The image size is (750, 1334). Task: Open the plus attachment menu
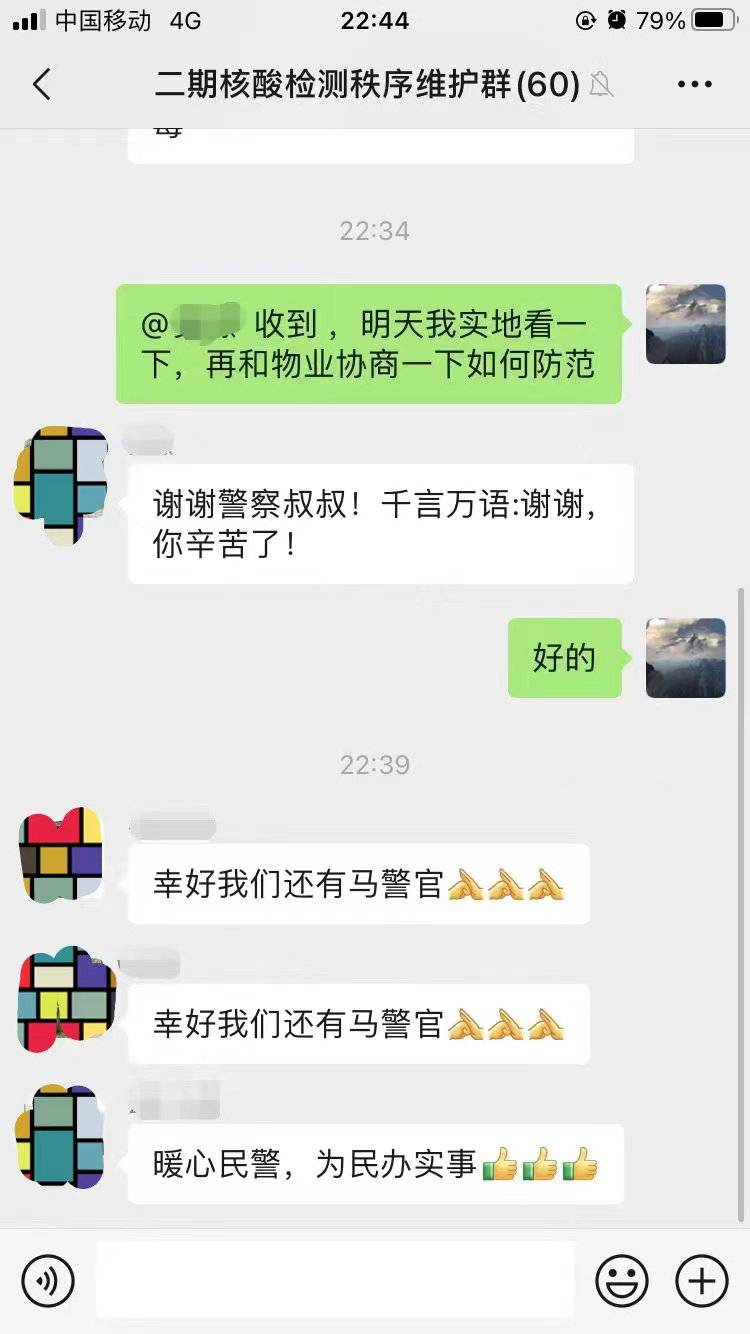(x=701, y=1280)
